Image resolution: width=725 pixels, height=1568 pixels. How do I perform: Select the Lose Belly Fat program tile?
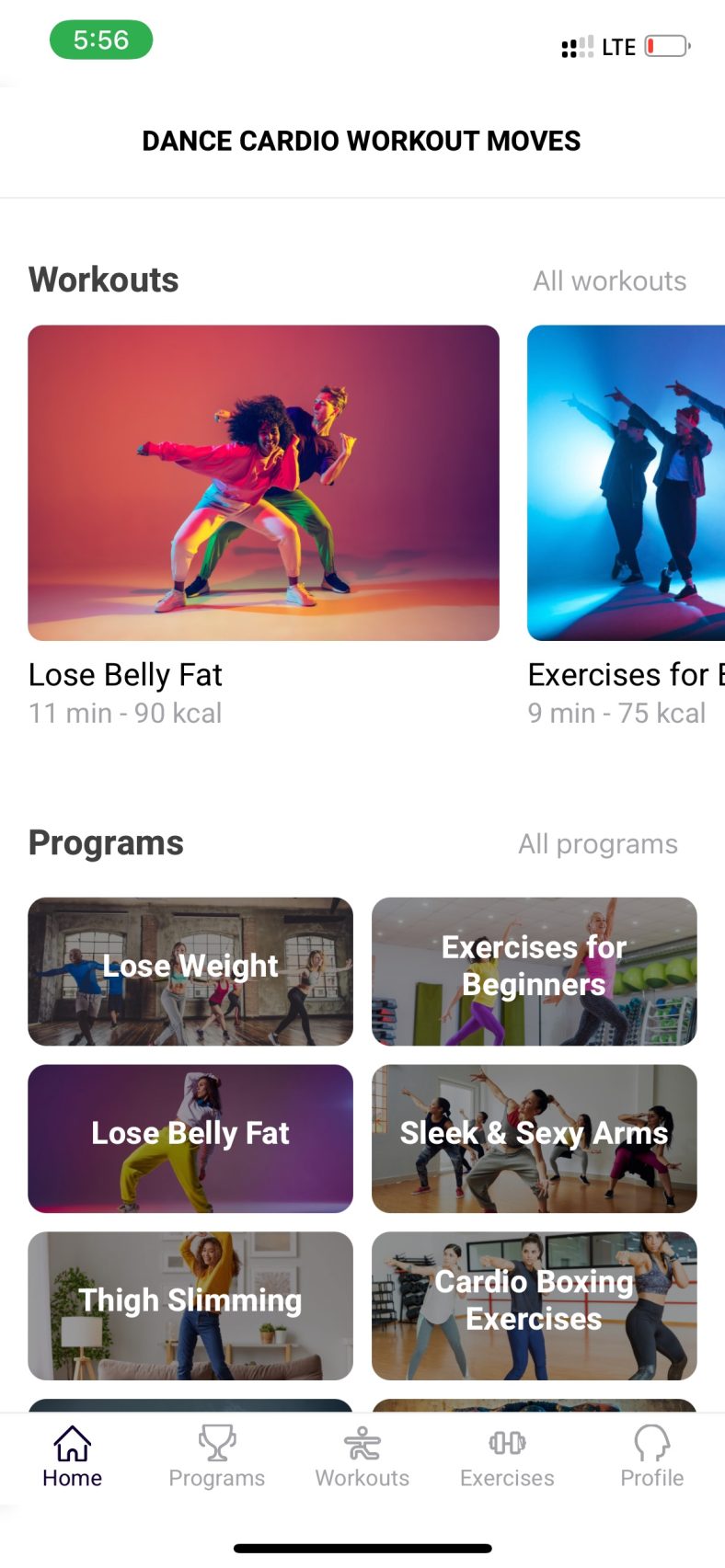pyautogui.click(x=190, y=1139)
